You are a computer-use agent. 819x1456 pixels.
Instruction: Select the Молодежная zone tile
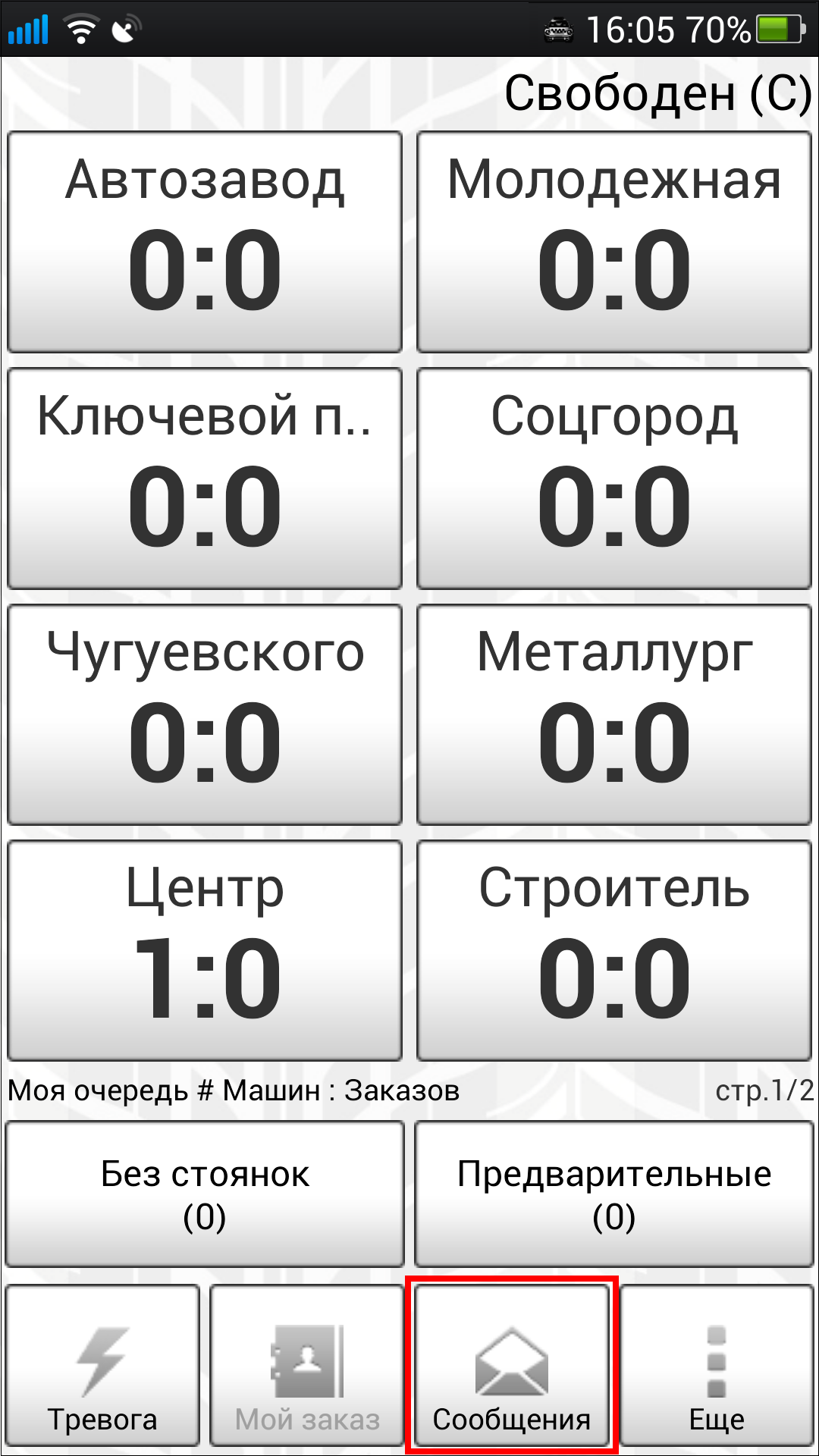coord(614,242)
